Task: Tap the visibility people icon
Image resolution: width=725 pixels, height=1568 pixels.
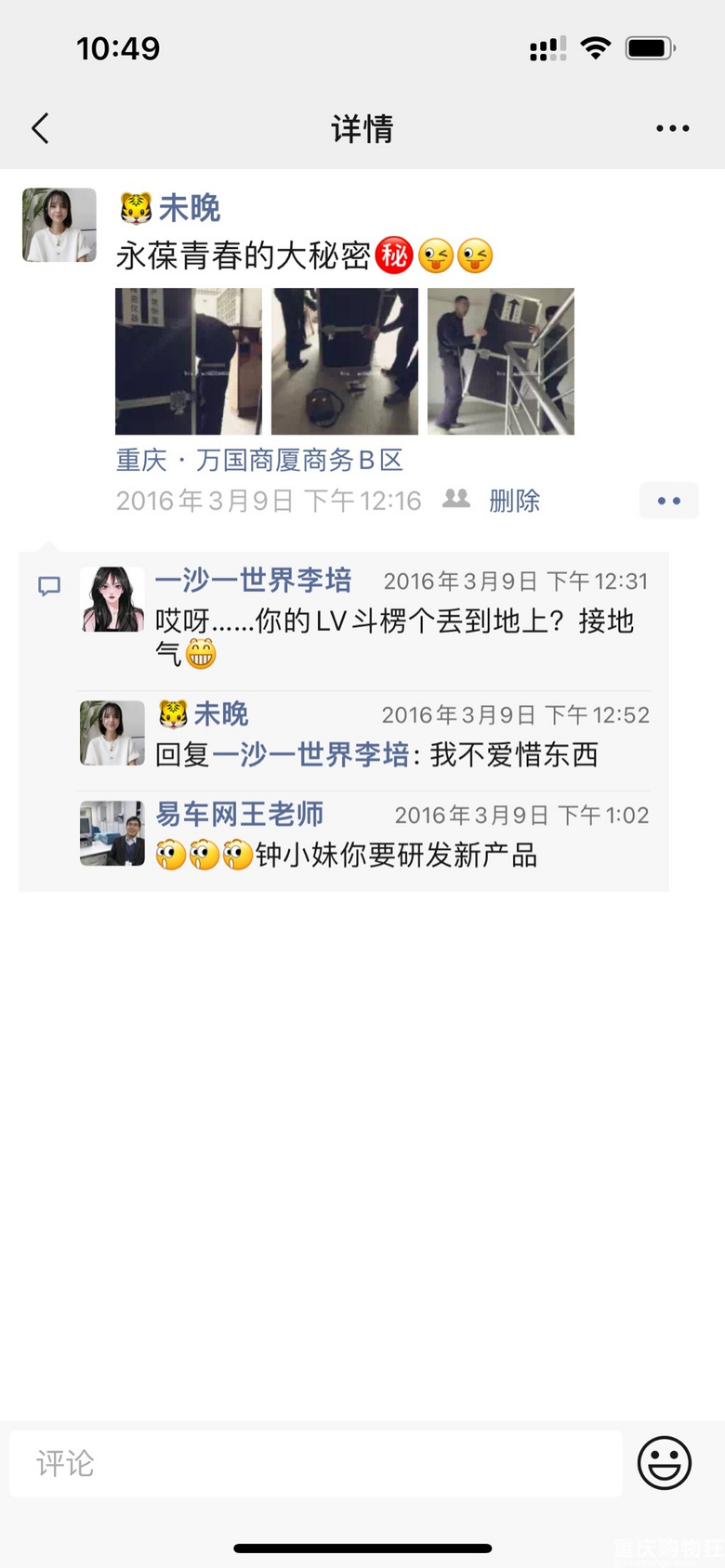Action: pyautogui.click(x=455, y=500)
